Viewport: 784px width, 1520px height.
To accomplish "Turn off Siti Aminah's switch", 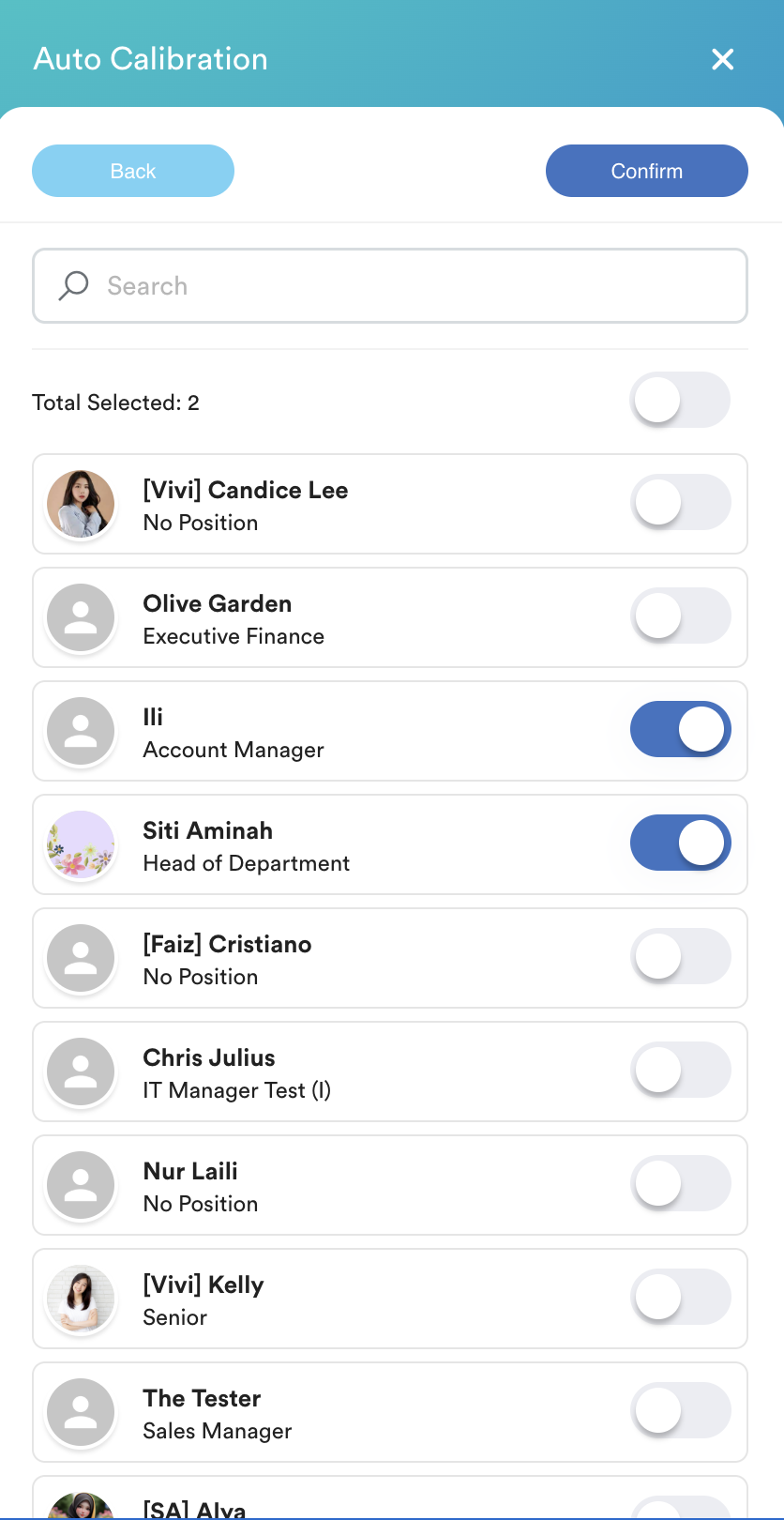I will click(680, 844).
